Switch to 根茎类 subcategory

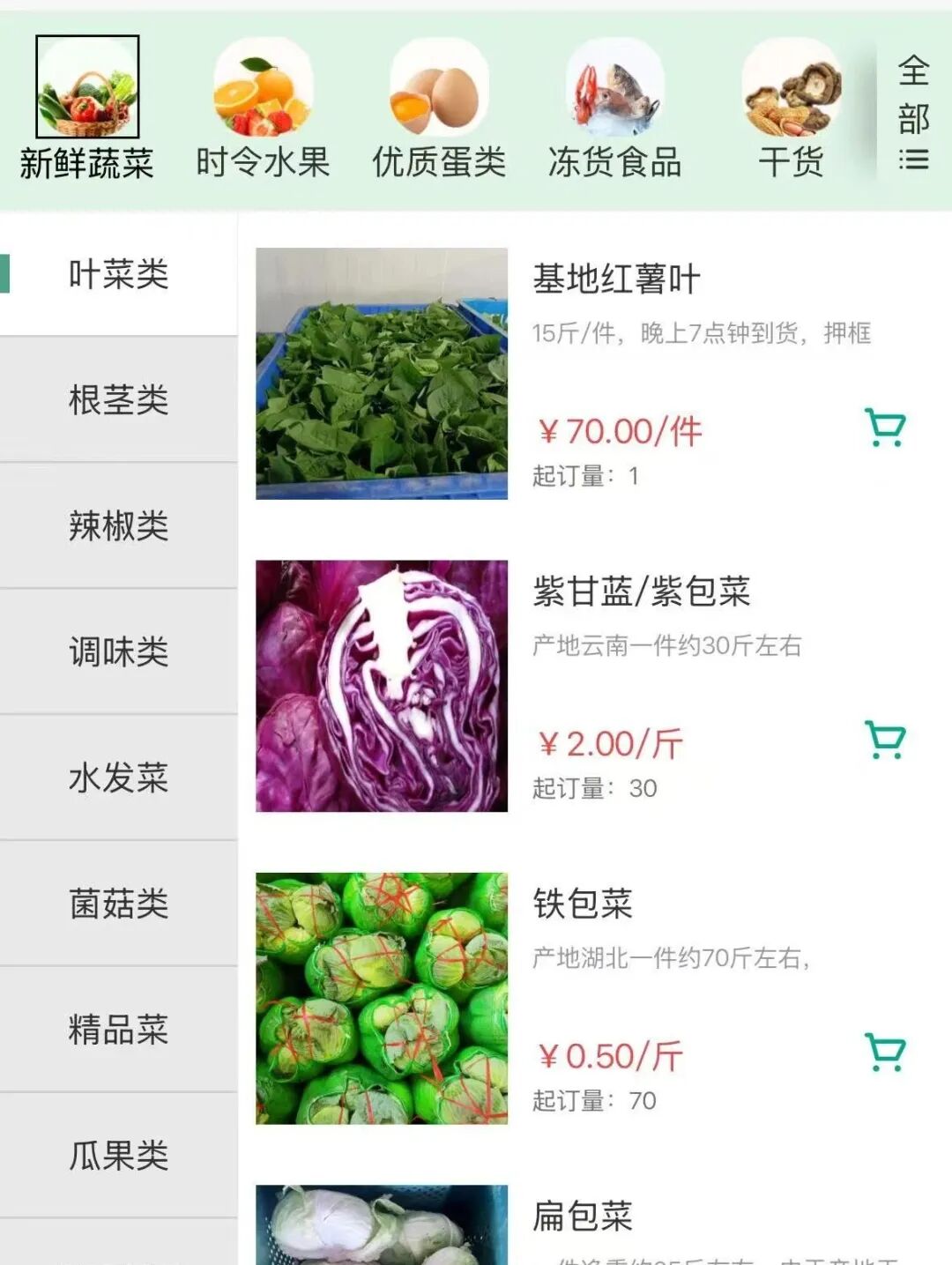point(119,400)
